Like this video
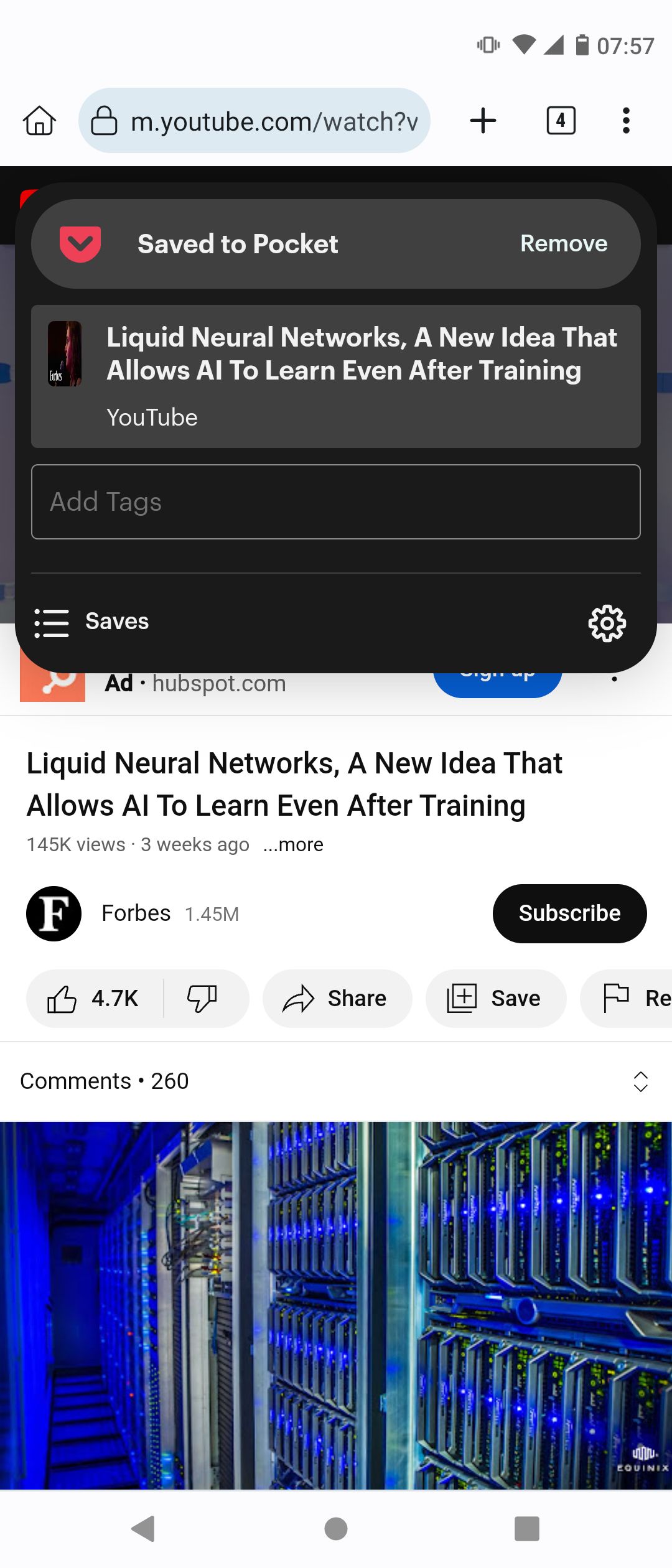Image resolution: width=672 pixels, height=1568 pixels. tap(93, 999)
